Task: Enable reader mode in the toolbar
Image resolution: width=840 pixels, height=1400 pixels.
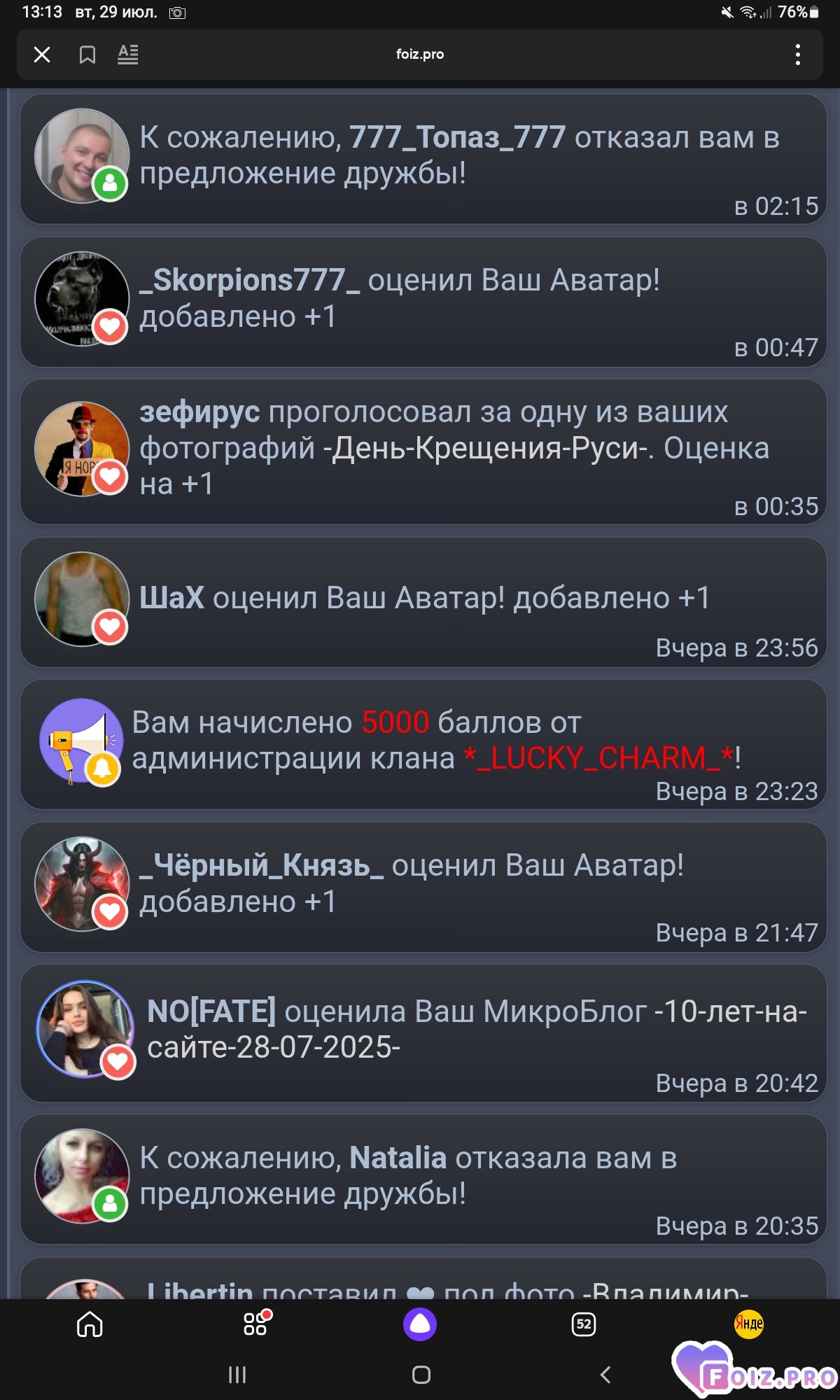Action: (127, 55)
